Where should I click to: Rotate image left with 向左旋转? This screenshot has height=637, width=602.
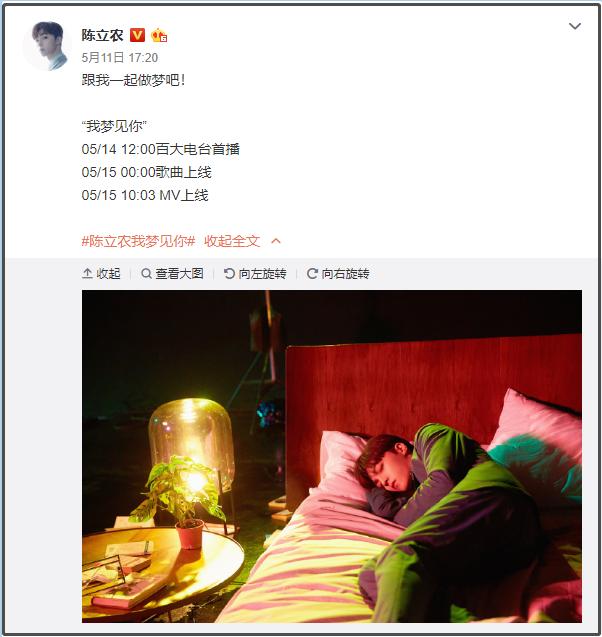click(255, 274)
